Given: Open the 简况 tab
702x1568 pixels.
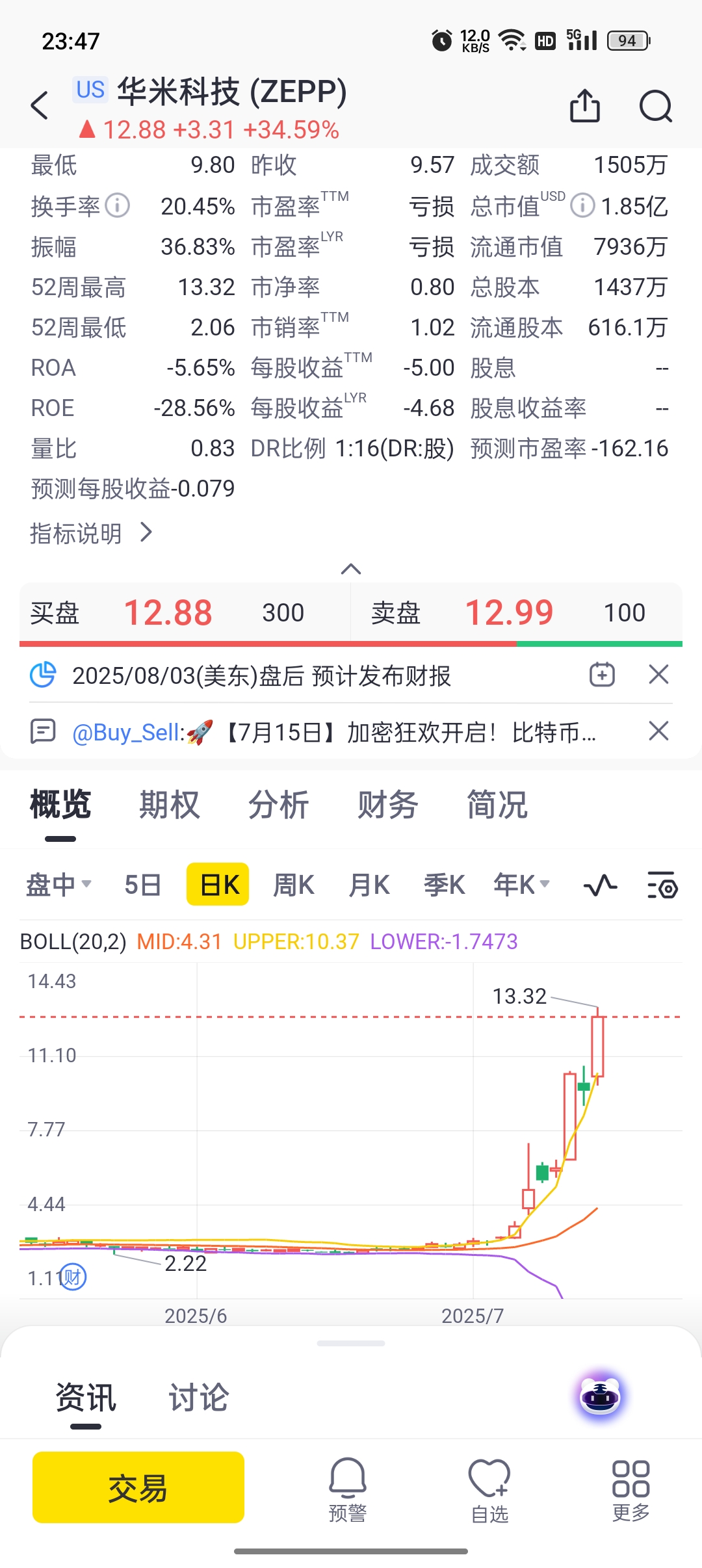Looking at the screenshot, I should tap(497, 805).
